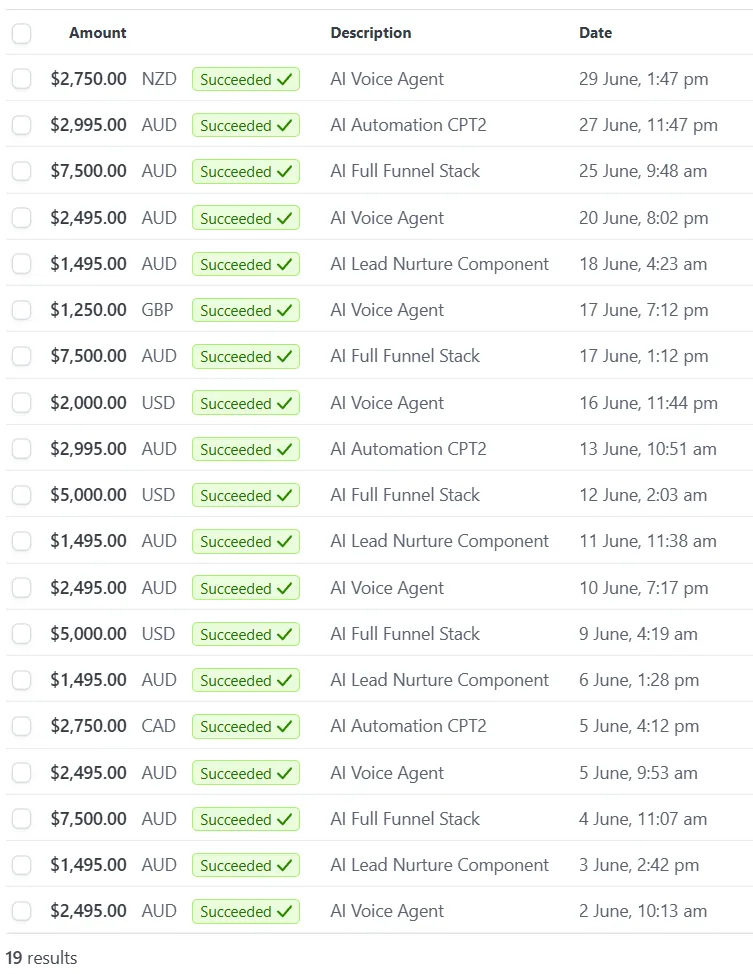Check the box for the 27 June, 11:47 pm payment
The image size is (753, 974).
21,125
